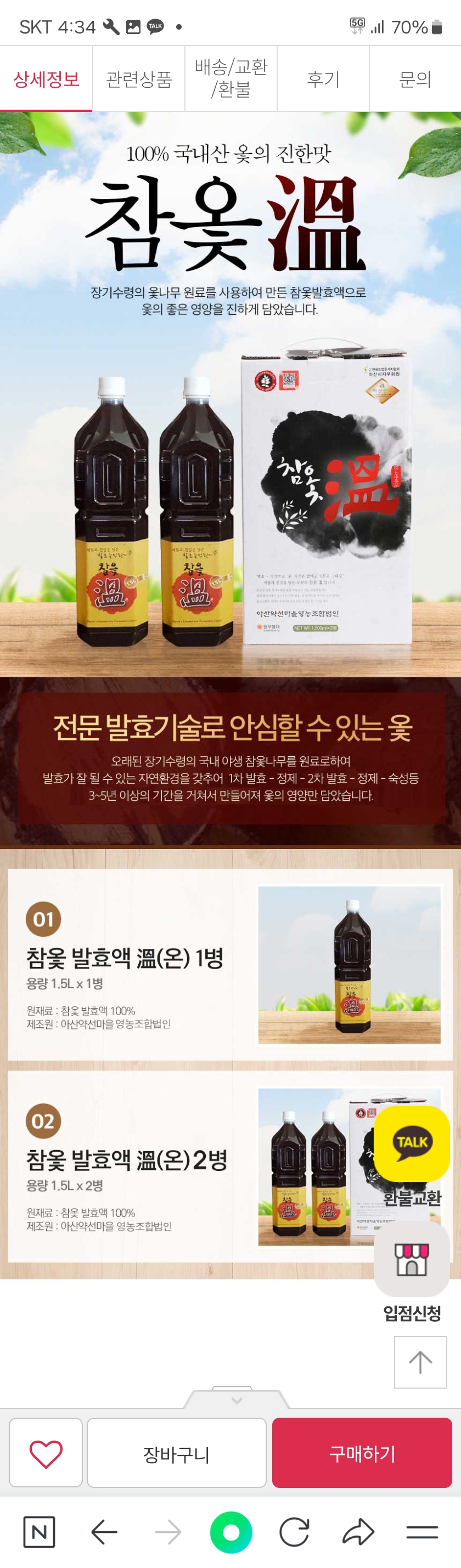Tap the 입점신청 store icon
Image resolution: width=461 pixels, height=1568 pixels.
[x=412, y=1259]
